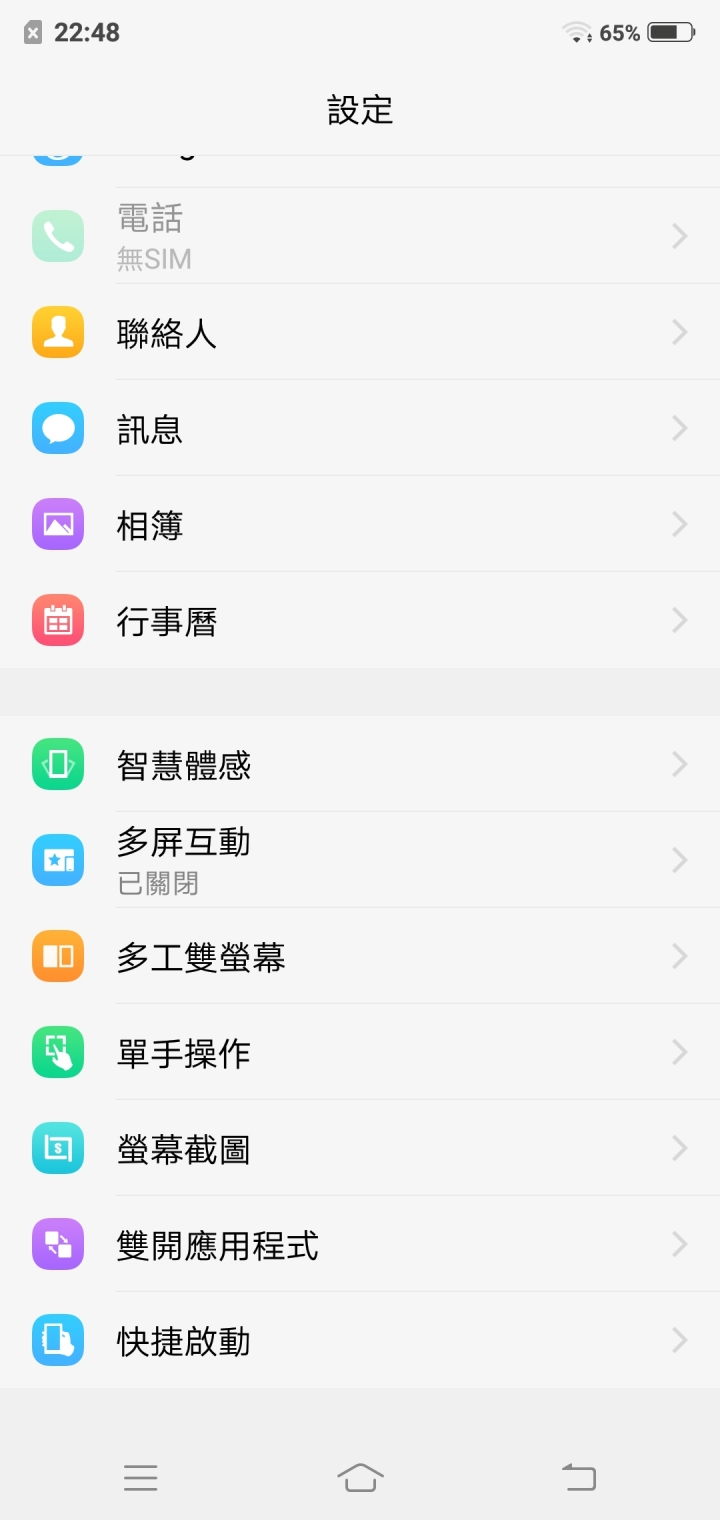The height and width of the screenshot is (1520, 720).
Task: Go to 單手操作 settings
Action: [360, 1052]
